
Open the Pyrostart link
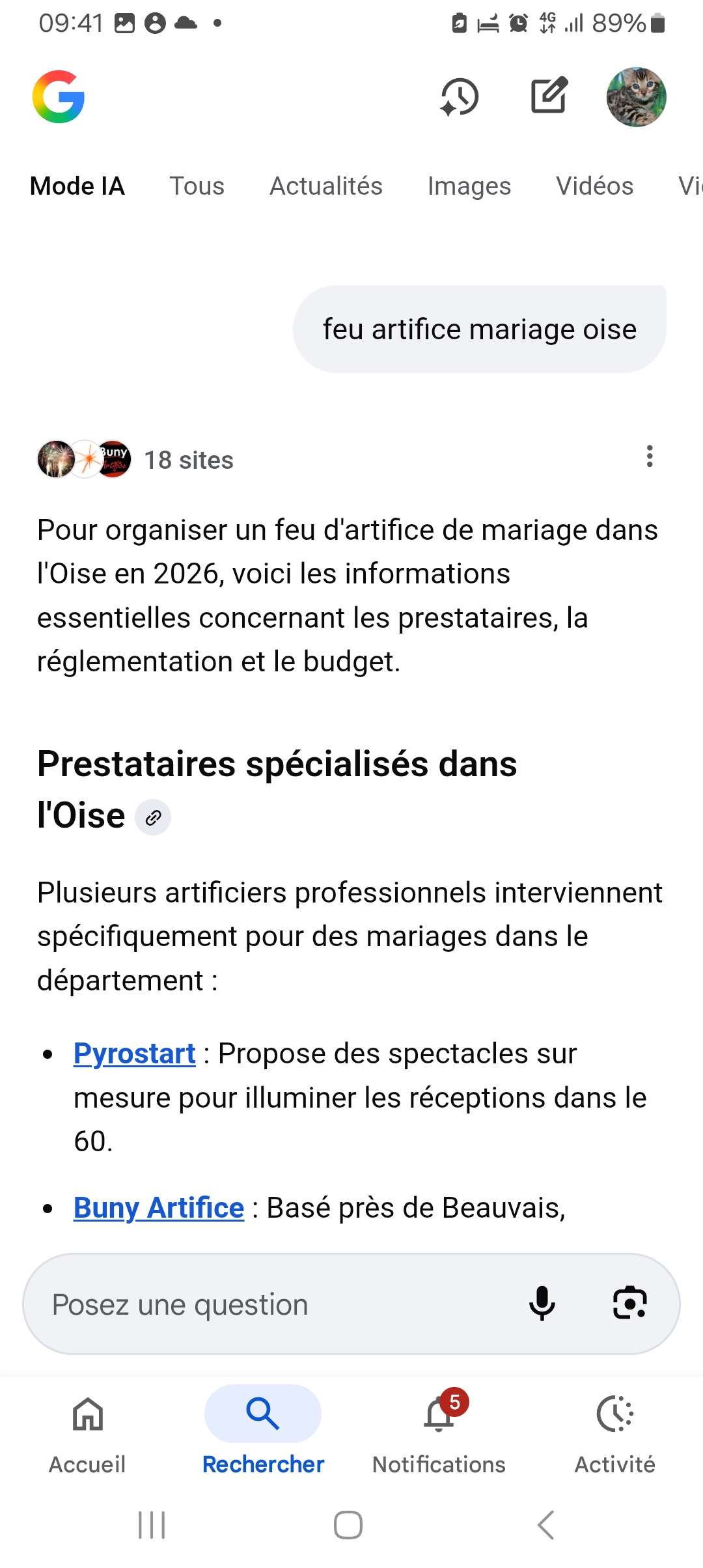click(x=134, y=1054)
